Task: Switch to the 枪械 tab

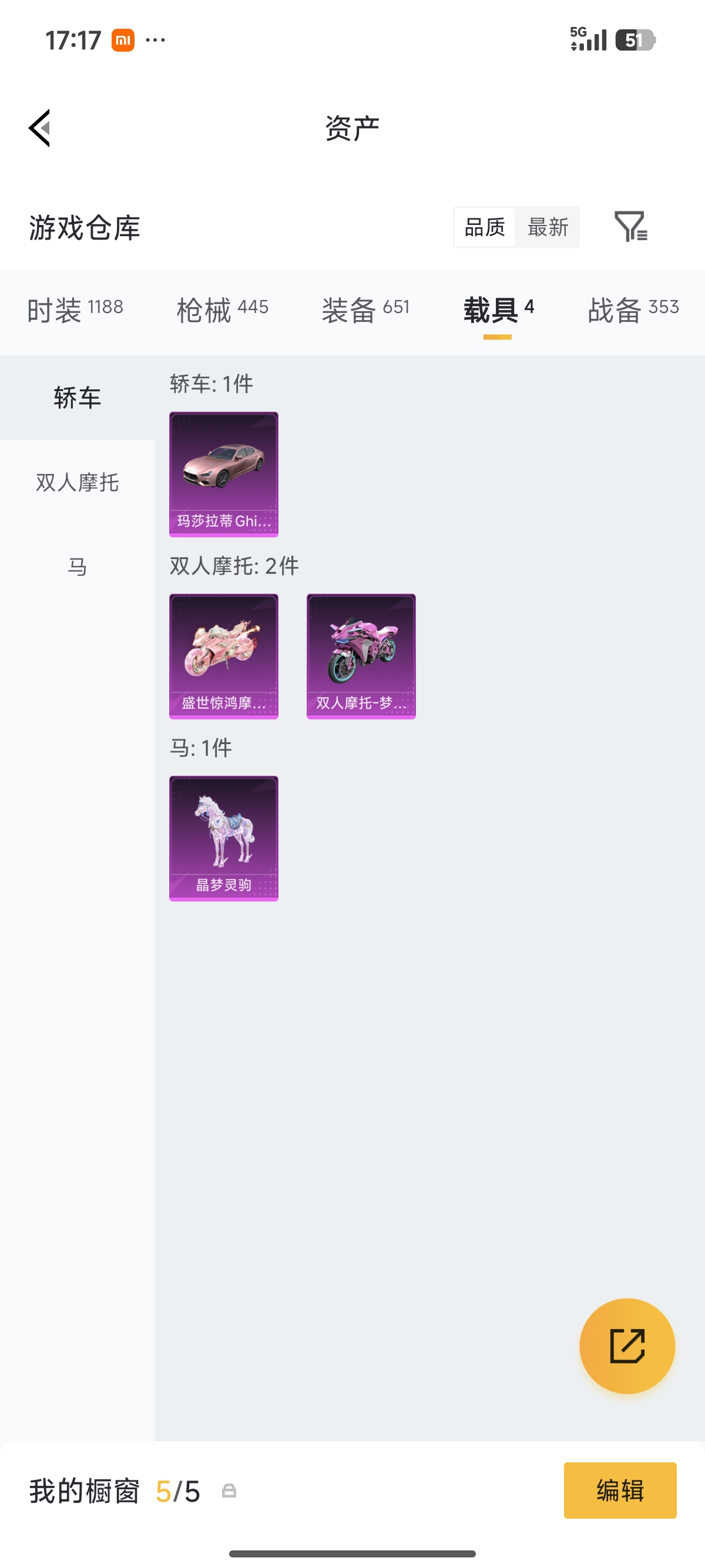Action: point(223,310)
